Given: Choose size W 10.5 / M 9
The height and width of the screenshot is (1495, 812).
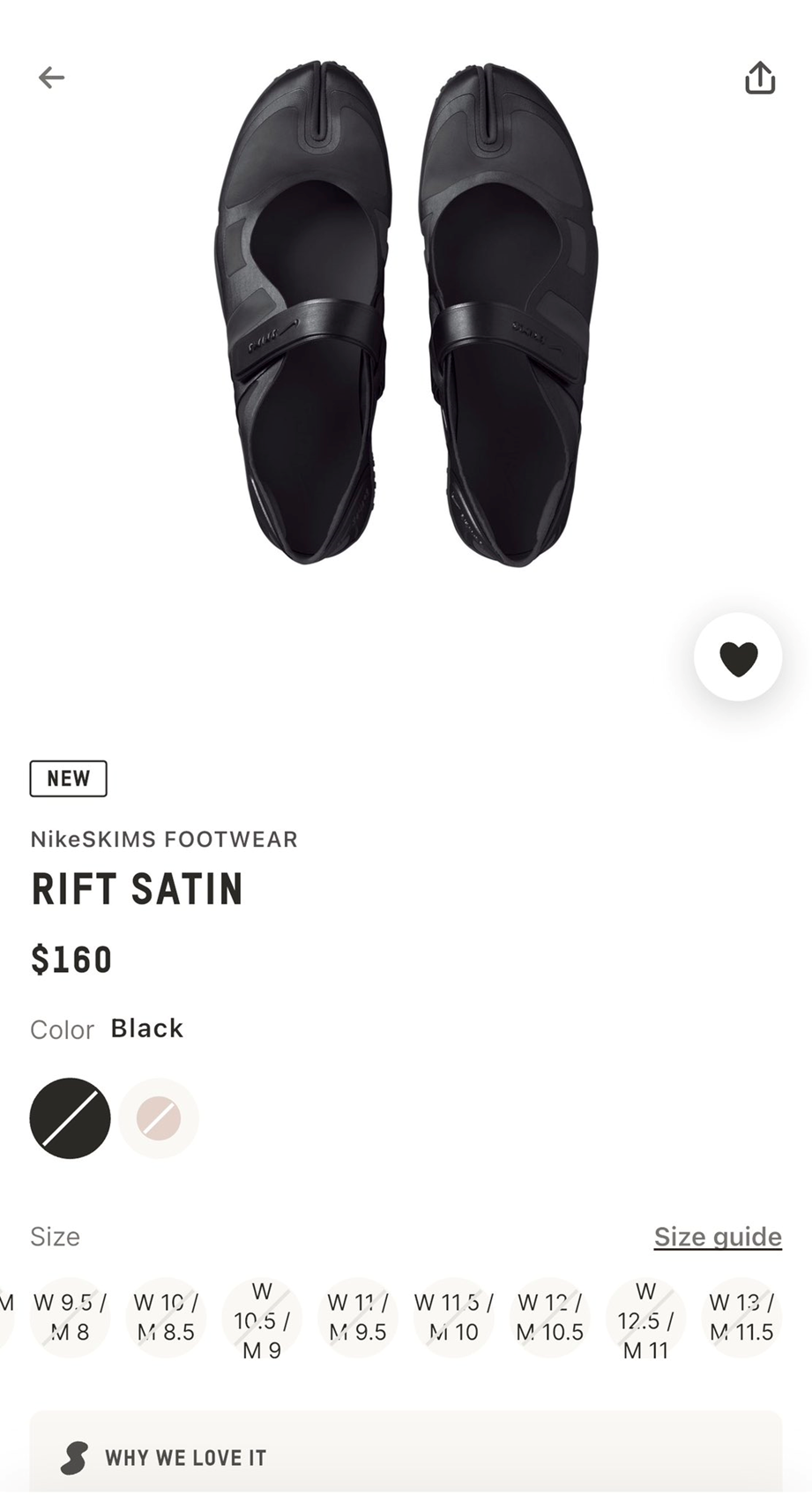Looking at the screenshot, I should pos(262,1319).
